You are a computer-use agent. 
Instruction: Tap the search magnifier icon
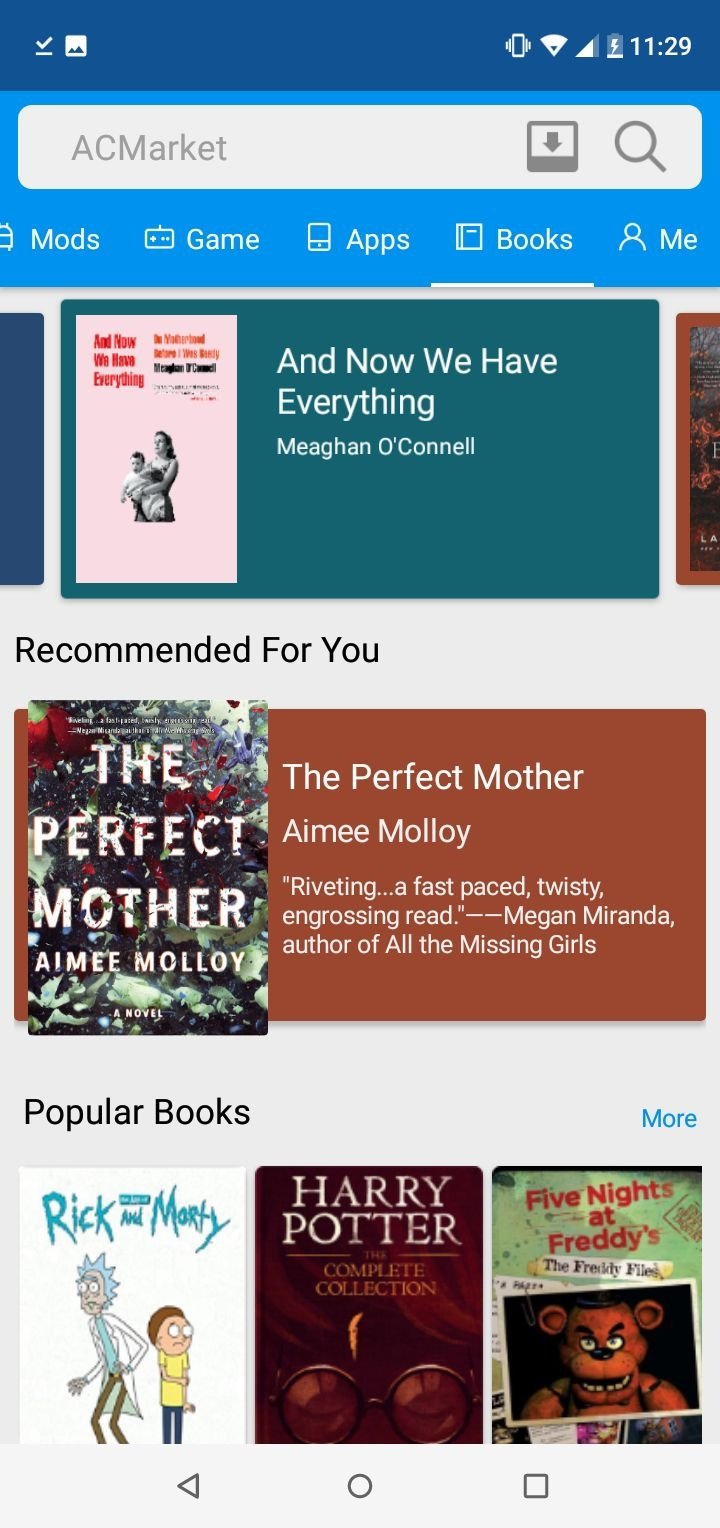tap(639, 147)
